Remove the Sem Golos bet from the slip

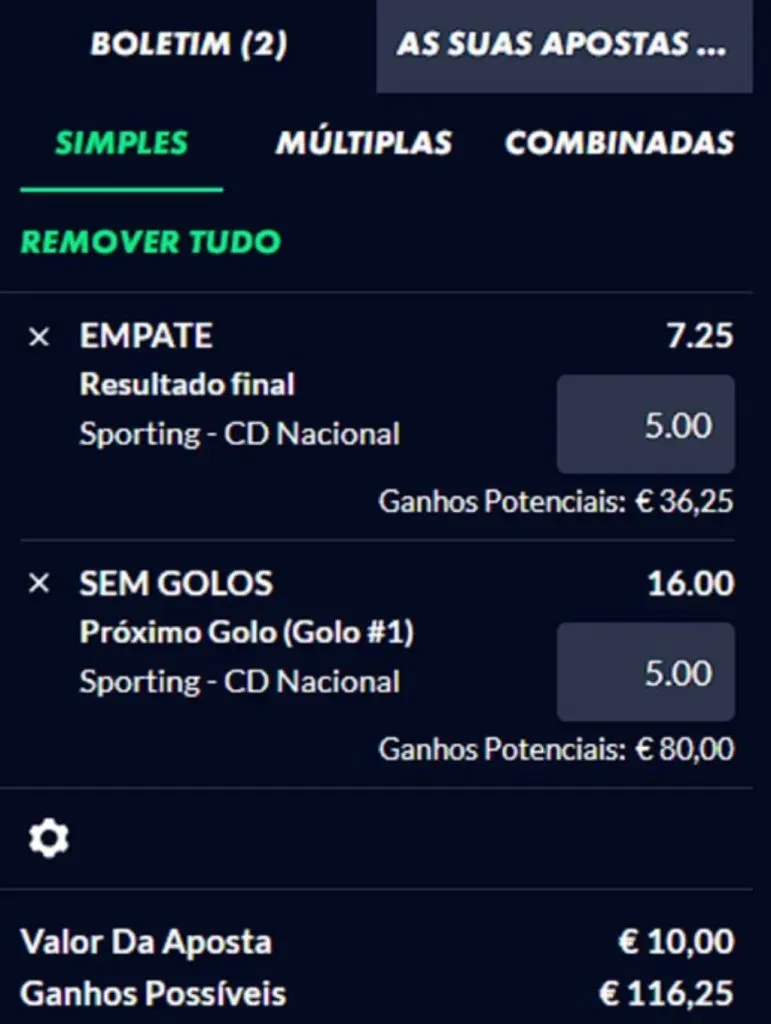point(39,584)
